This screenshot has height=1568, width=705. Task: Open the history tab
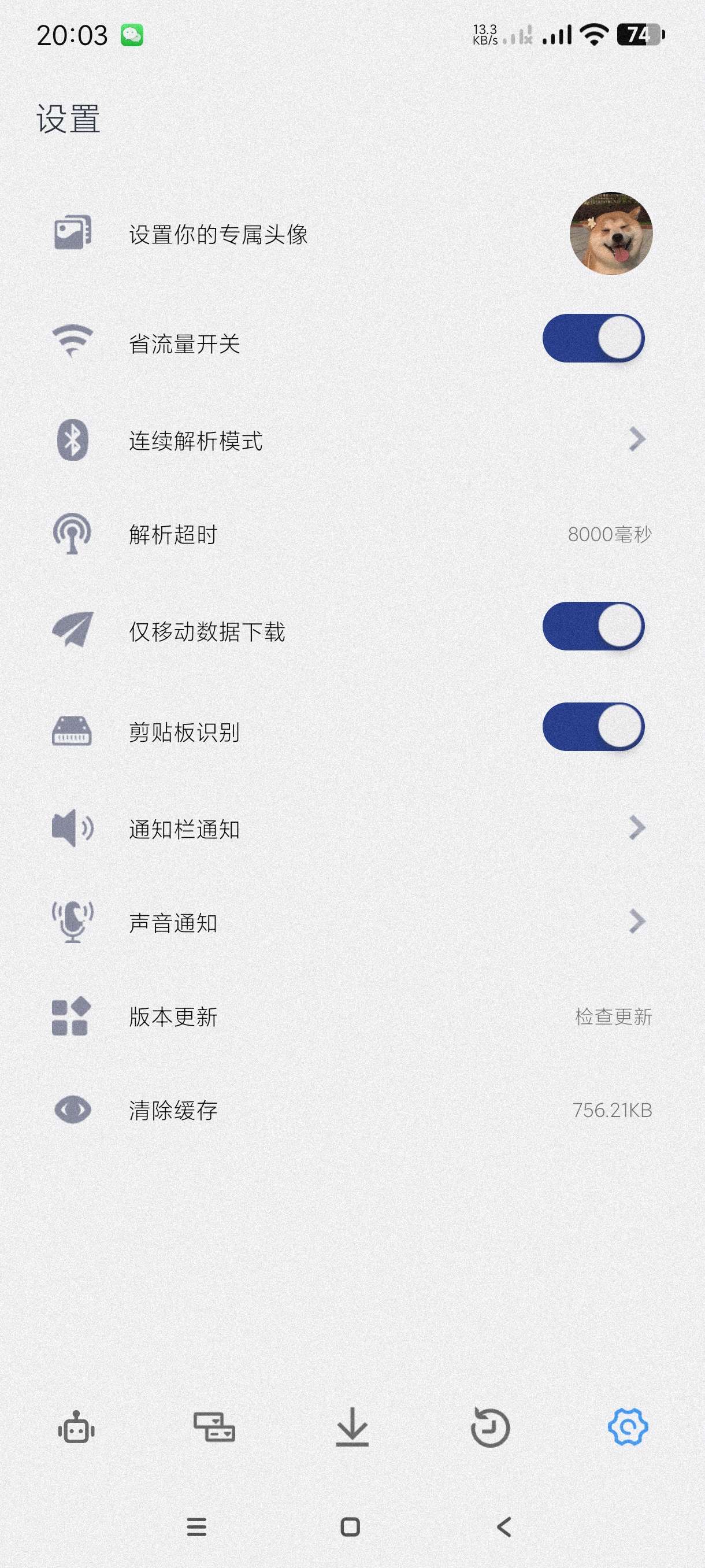490,1428
